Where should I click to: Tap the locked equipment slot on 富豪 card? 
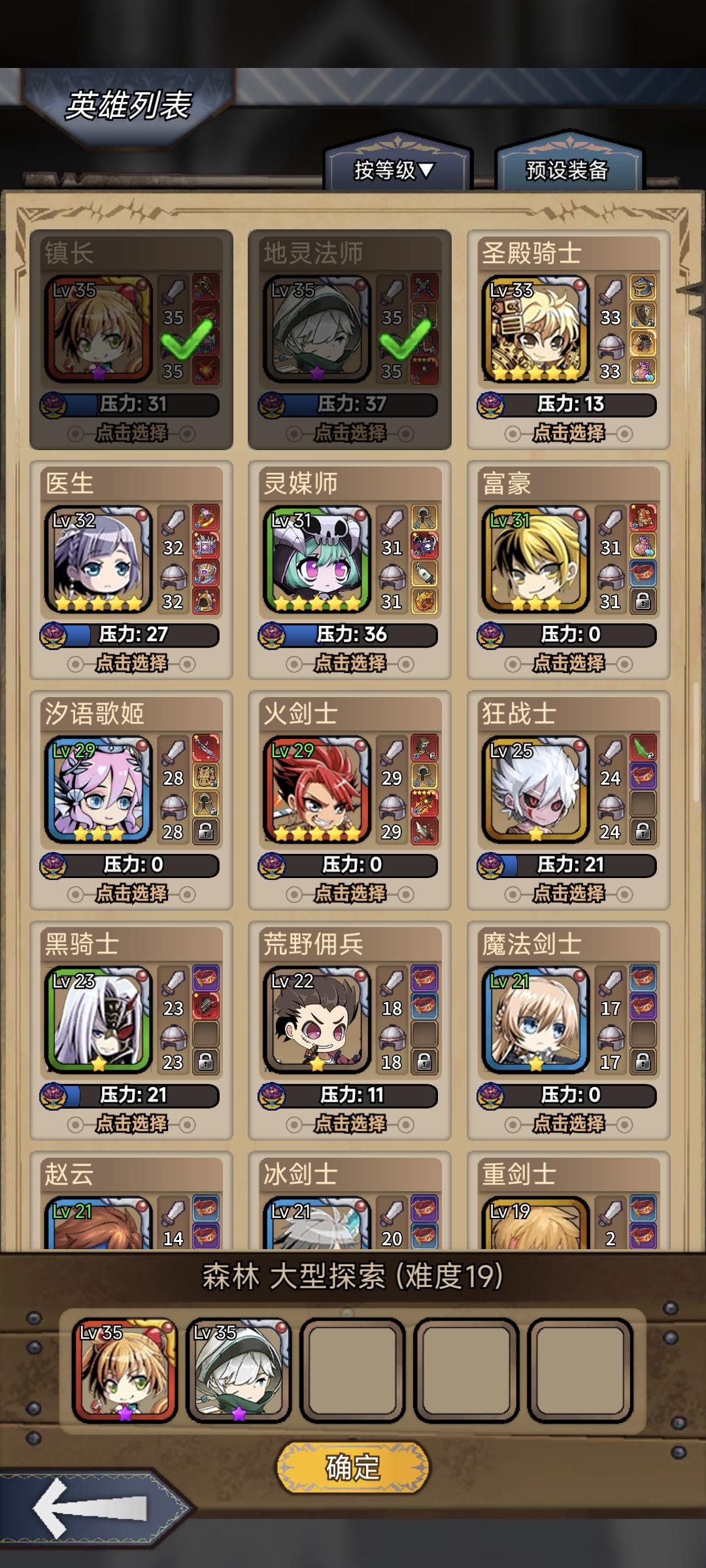pyautogui.click(x=643, y=601)
